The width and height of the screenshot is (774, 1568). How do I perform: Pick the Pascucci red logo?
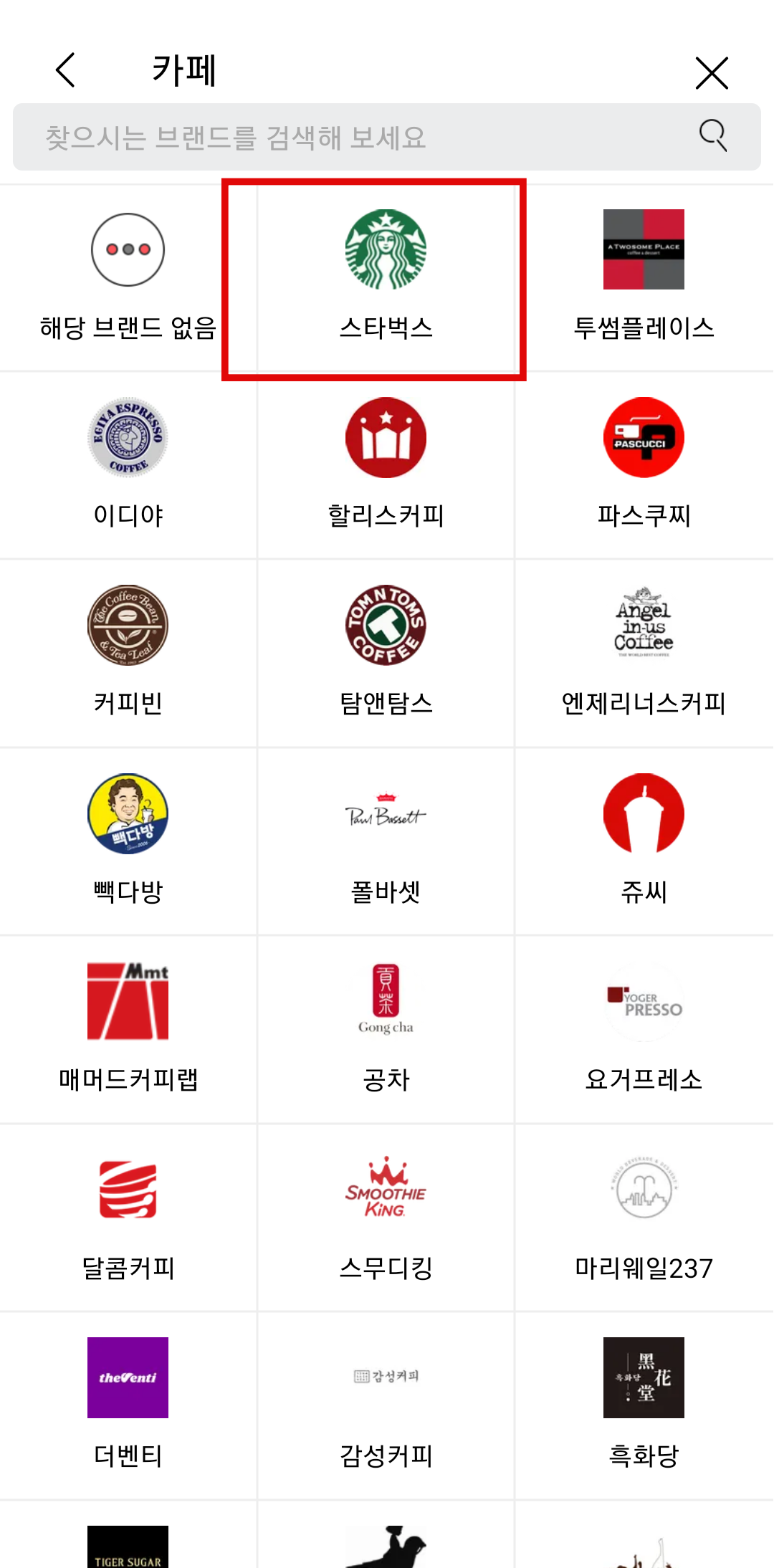click(643, 438)
